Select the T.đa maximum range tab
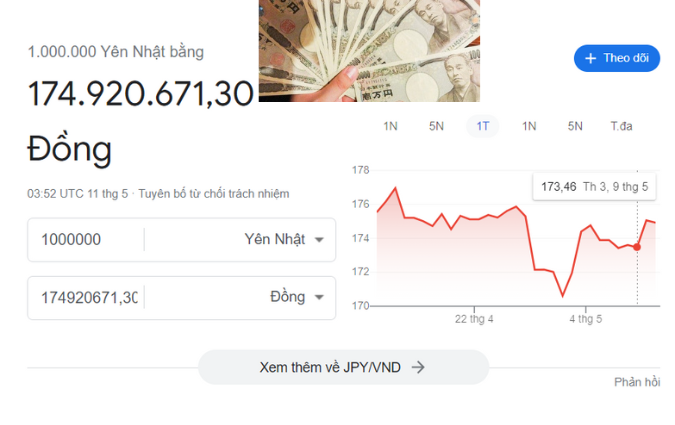Screen dimensions: 675x425 621,126
